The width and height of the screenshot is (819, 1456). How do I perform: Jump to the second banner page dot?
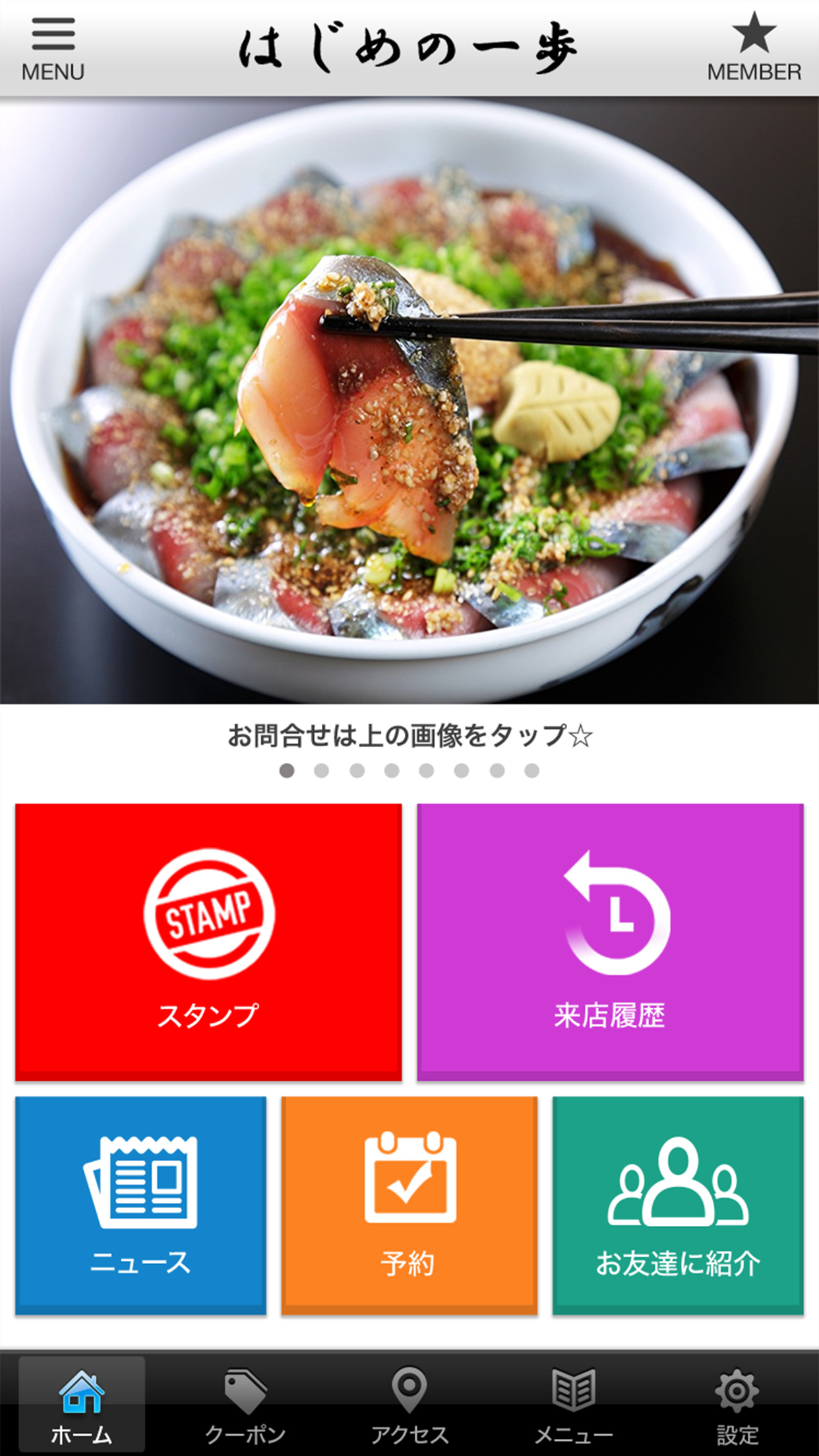point(322,771)
